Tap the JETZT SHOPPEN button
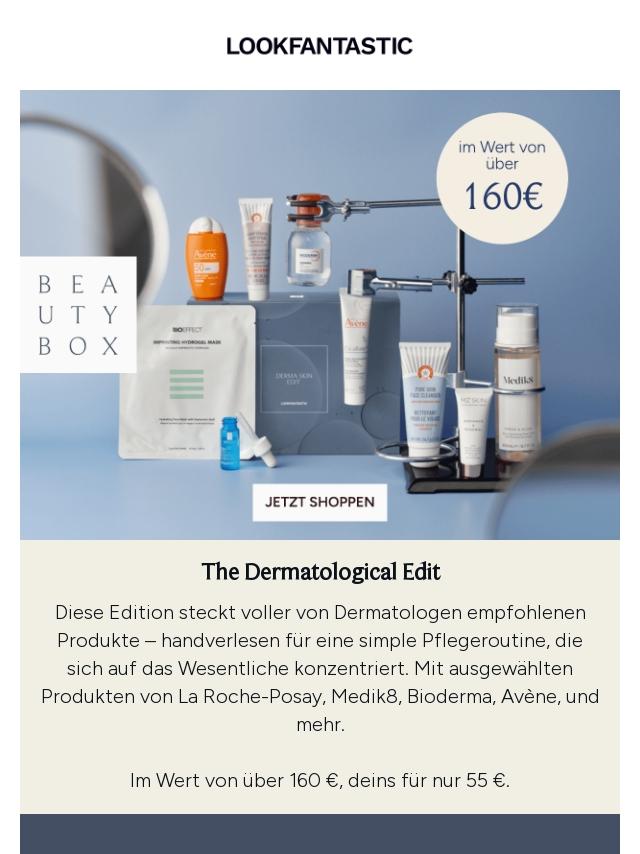The height and width of the screenshot is (854, 640). click(319, 502)
